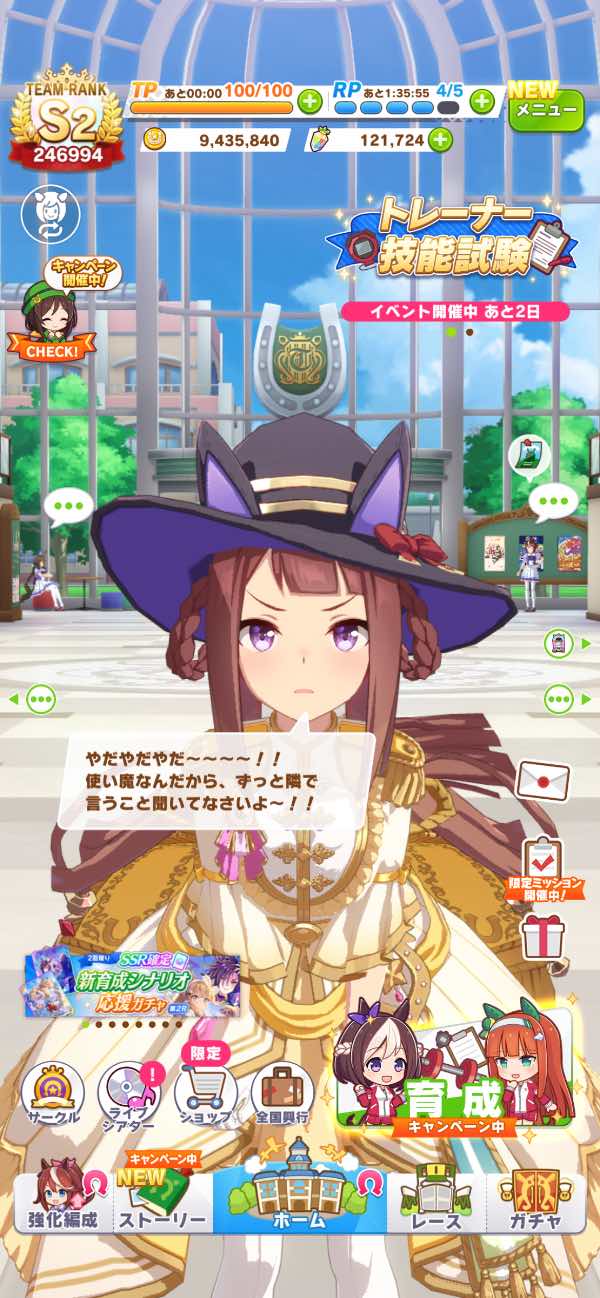Switch to the ストーリー tab
This screenshot has height=1298, width=600.
162,1200
